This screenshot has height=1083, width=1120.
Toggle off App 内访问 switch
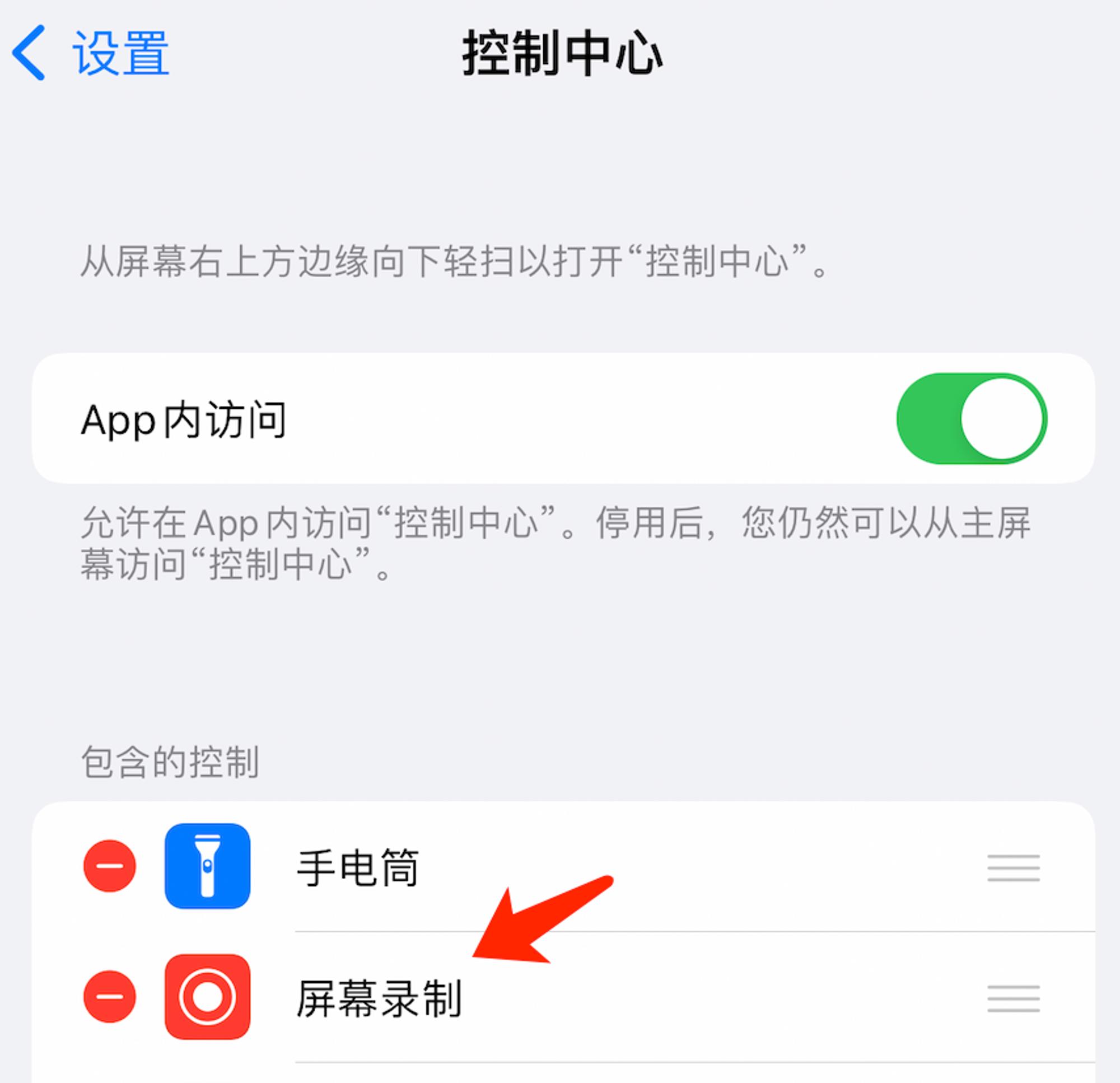point(971,419)
